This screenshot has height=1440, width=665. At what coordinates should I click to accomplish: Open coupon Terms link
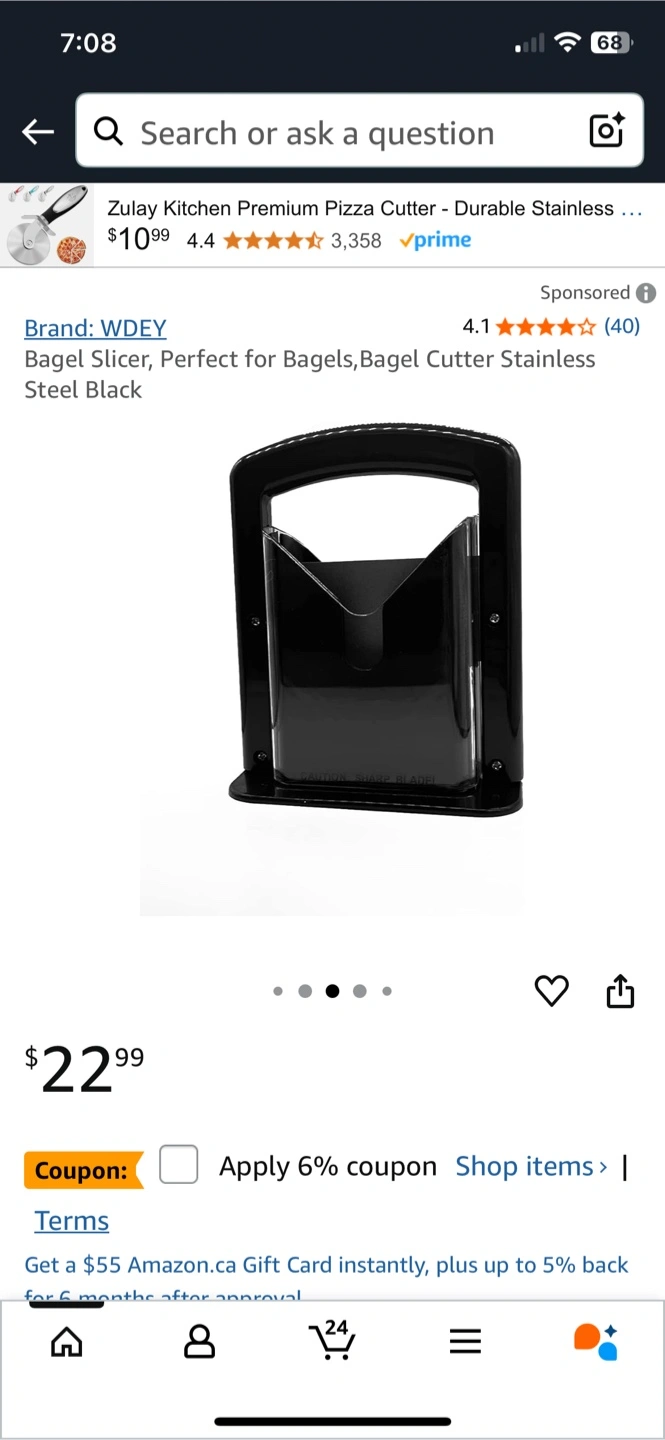(x=71, y=1221)
